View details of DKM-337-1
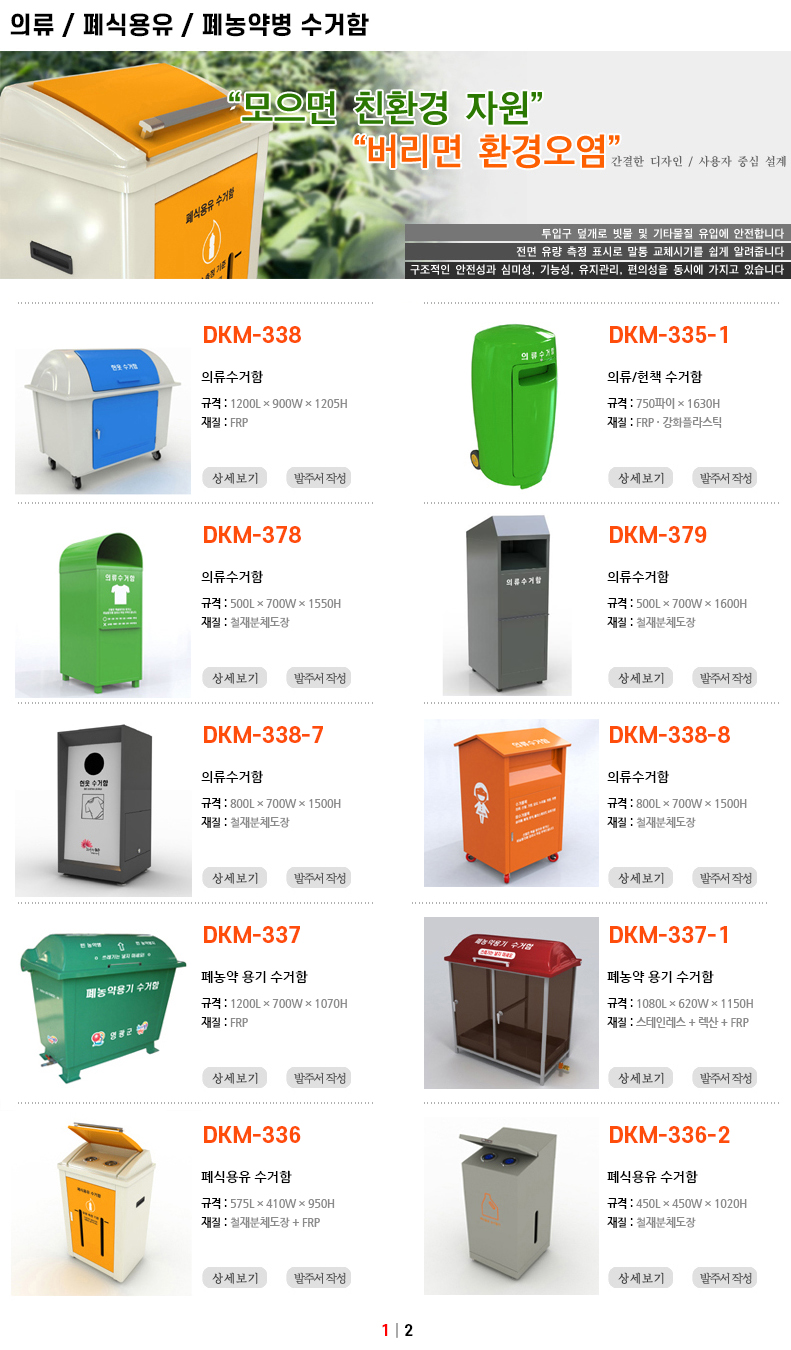 640,1078
